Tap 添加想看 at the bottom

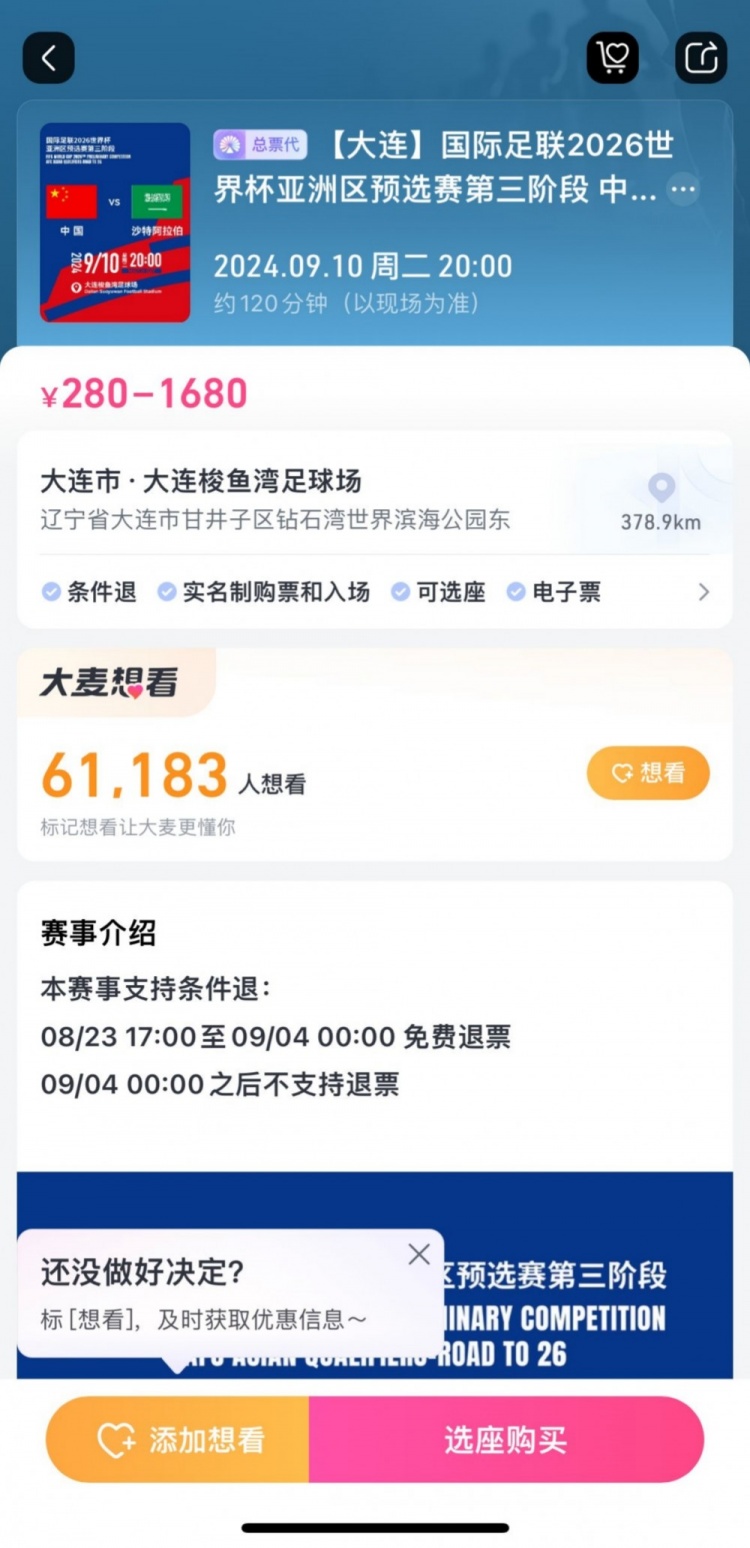point(179,1440)
